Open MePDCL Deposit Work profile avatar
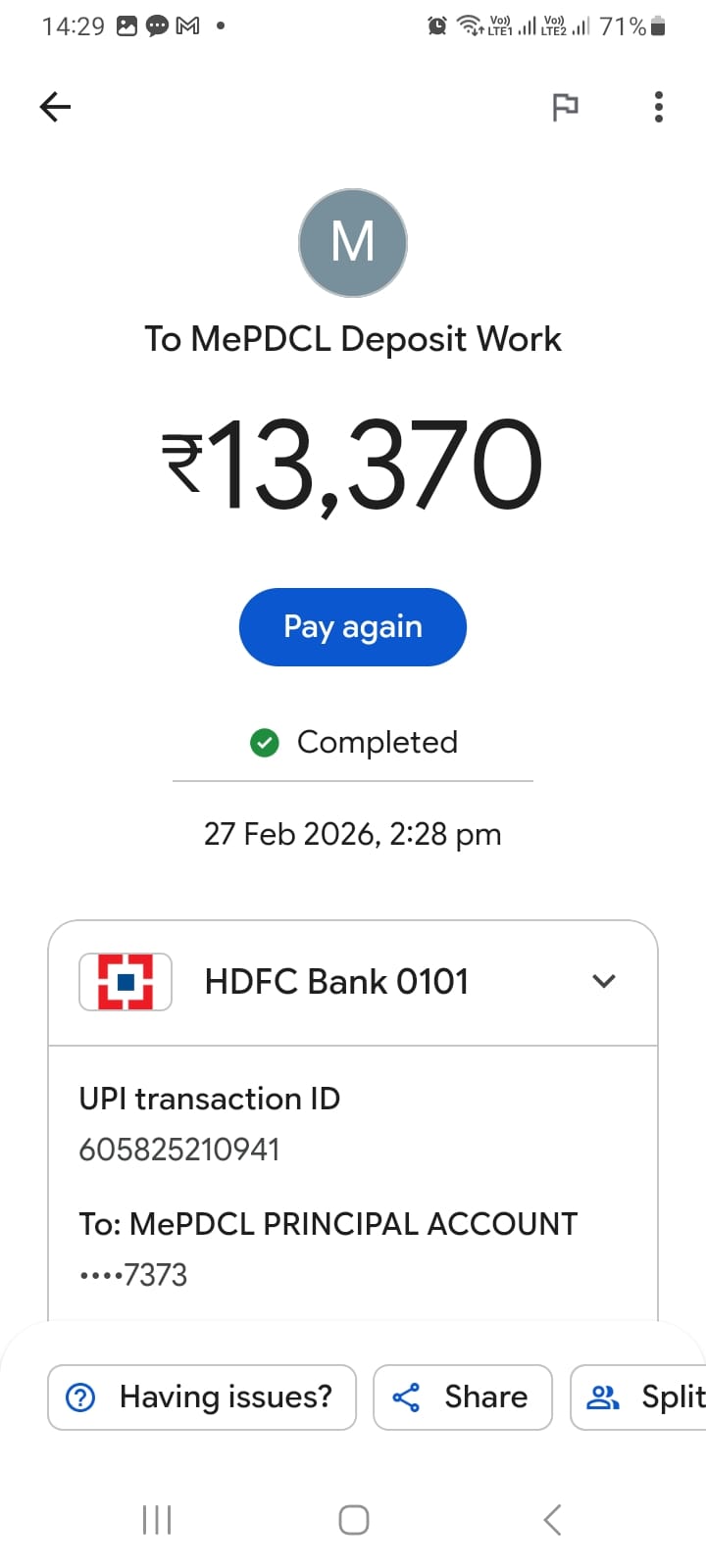This screenshot has height=1568, width=706. pyautogui.click(x=353, y=243)
